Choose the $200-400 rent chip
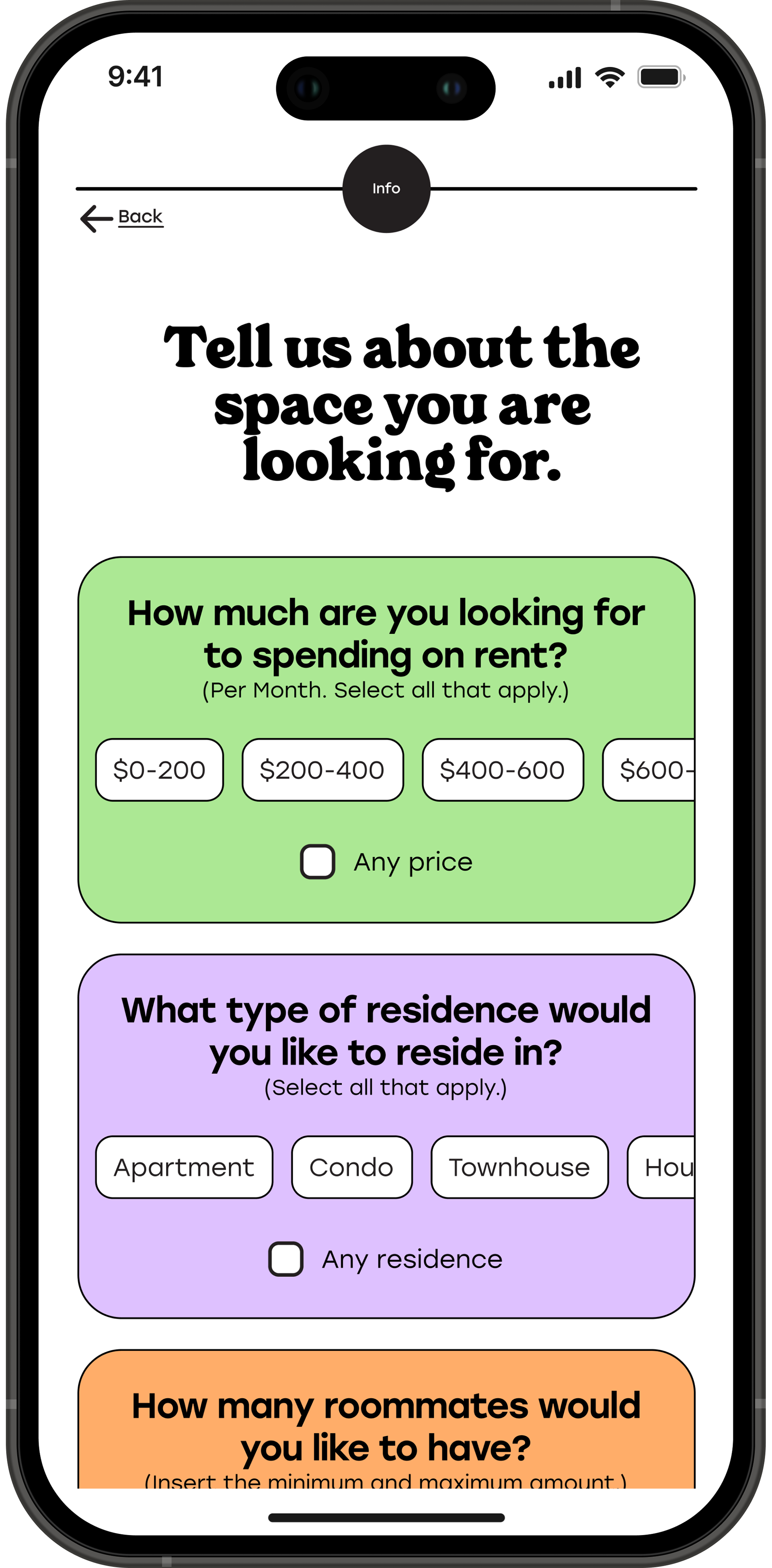 click(322, 770)
